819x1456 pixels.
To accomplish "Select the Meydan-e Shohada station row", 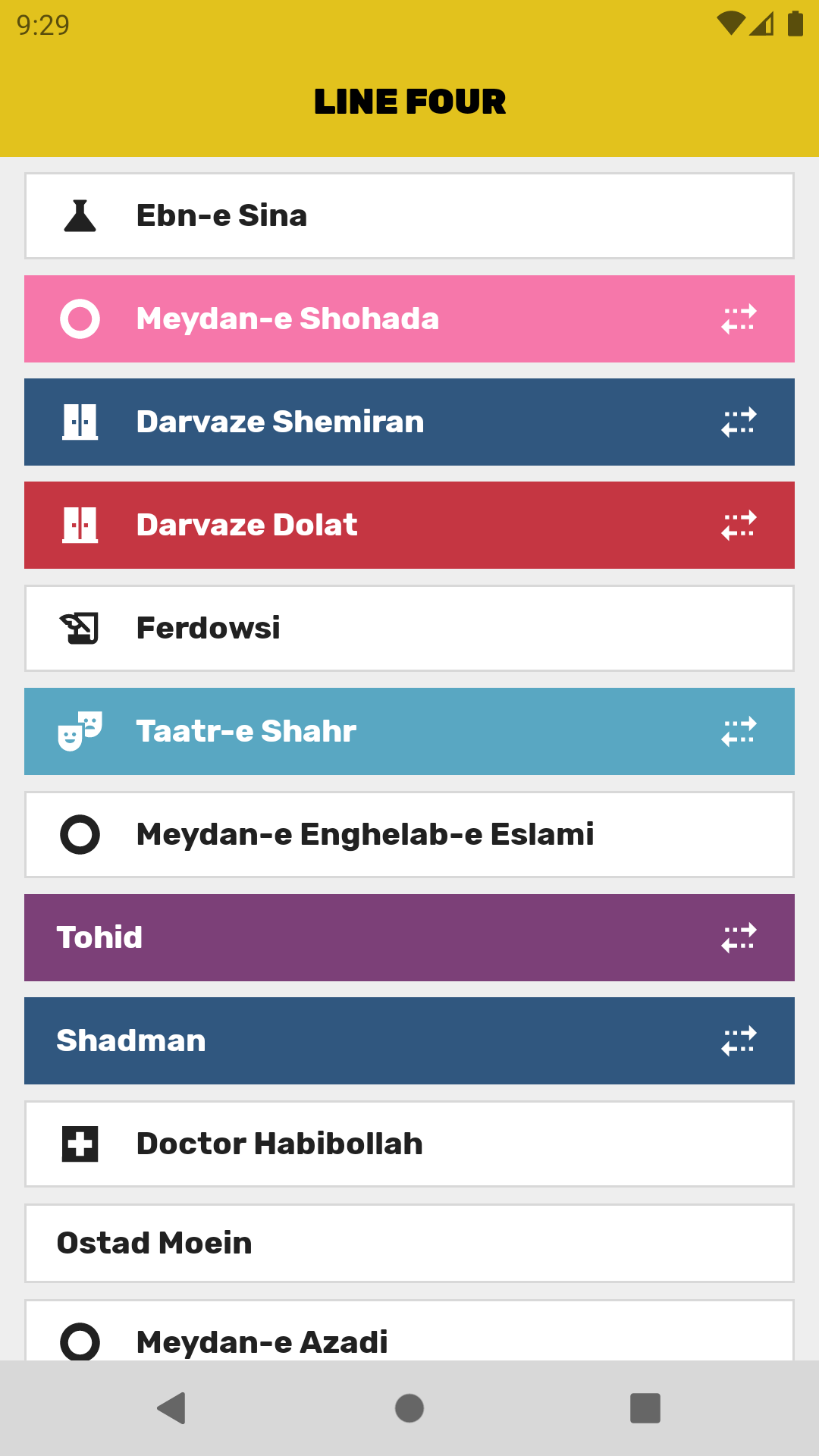I will click(409, 319).
